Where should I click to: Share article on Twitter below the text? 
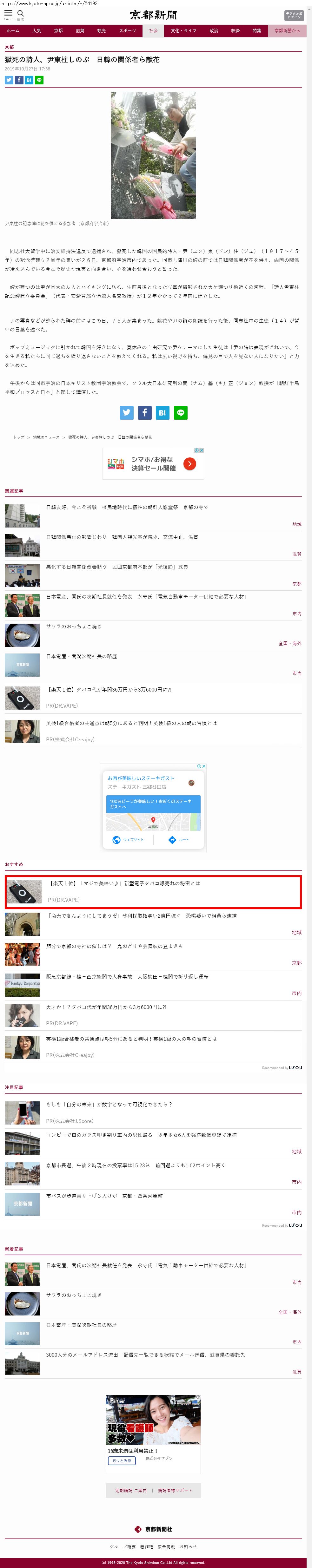pos(127,413)
